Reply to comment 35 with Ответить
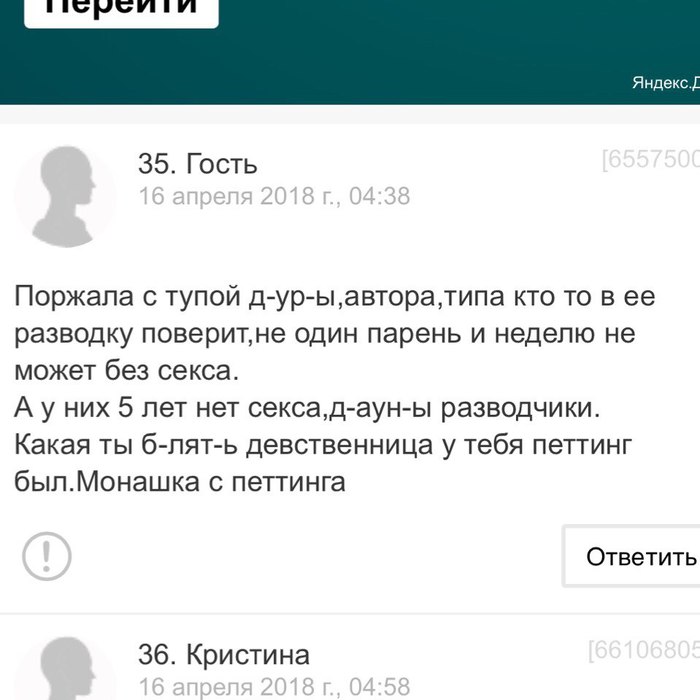 click(639, 556)
